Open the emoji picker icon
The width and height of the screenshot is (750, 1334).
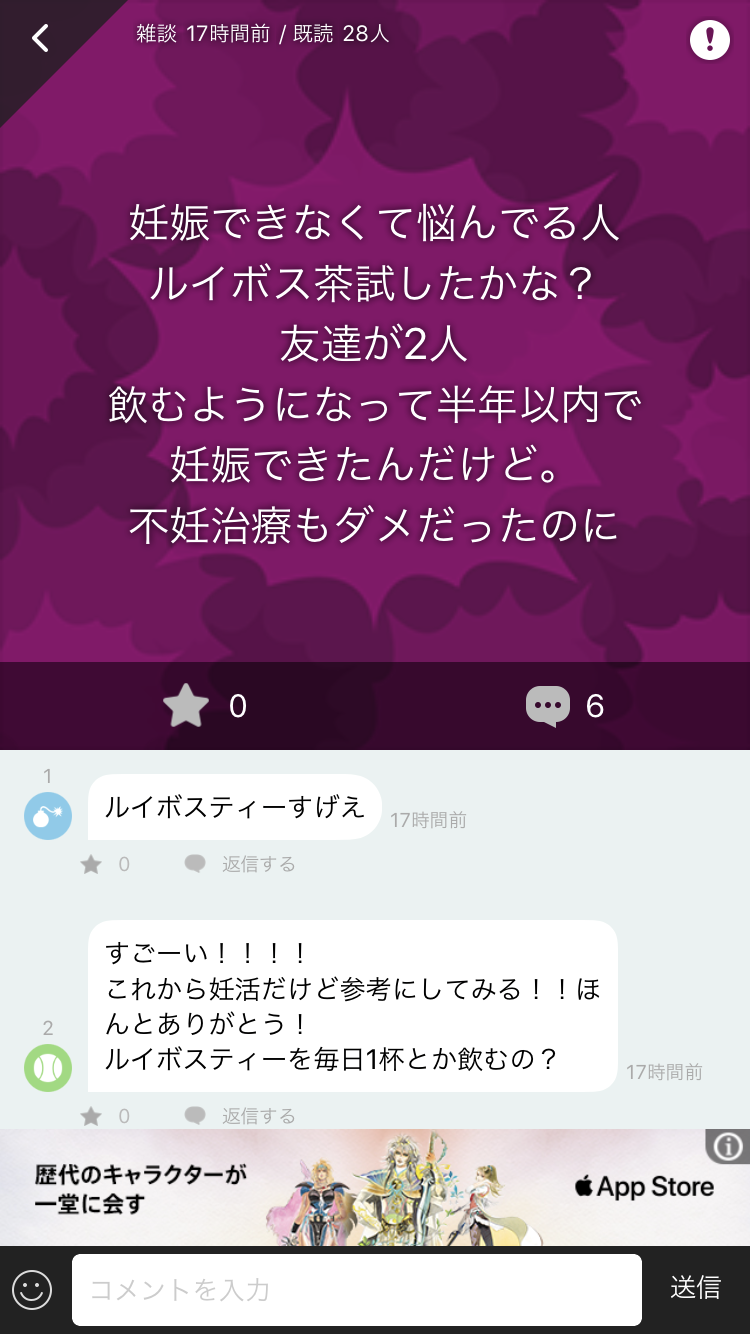click(x=32, y=1290)
